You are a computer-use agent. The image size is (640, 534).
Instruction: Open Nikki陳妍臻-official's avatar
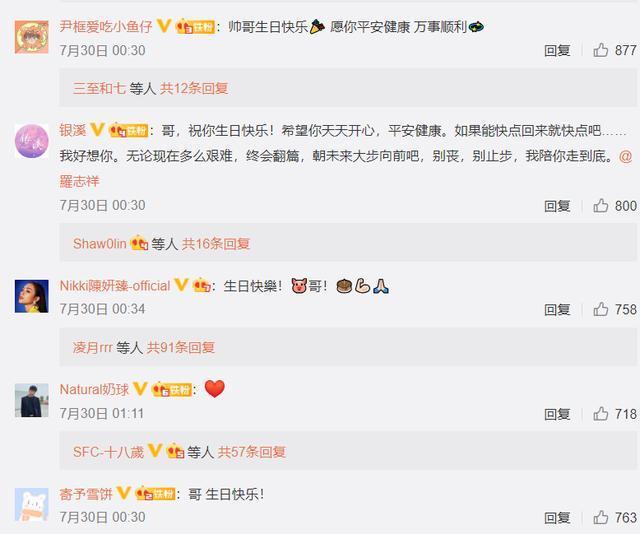pos(32,297)
